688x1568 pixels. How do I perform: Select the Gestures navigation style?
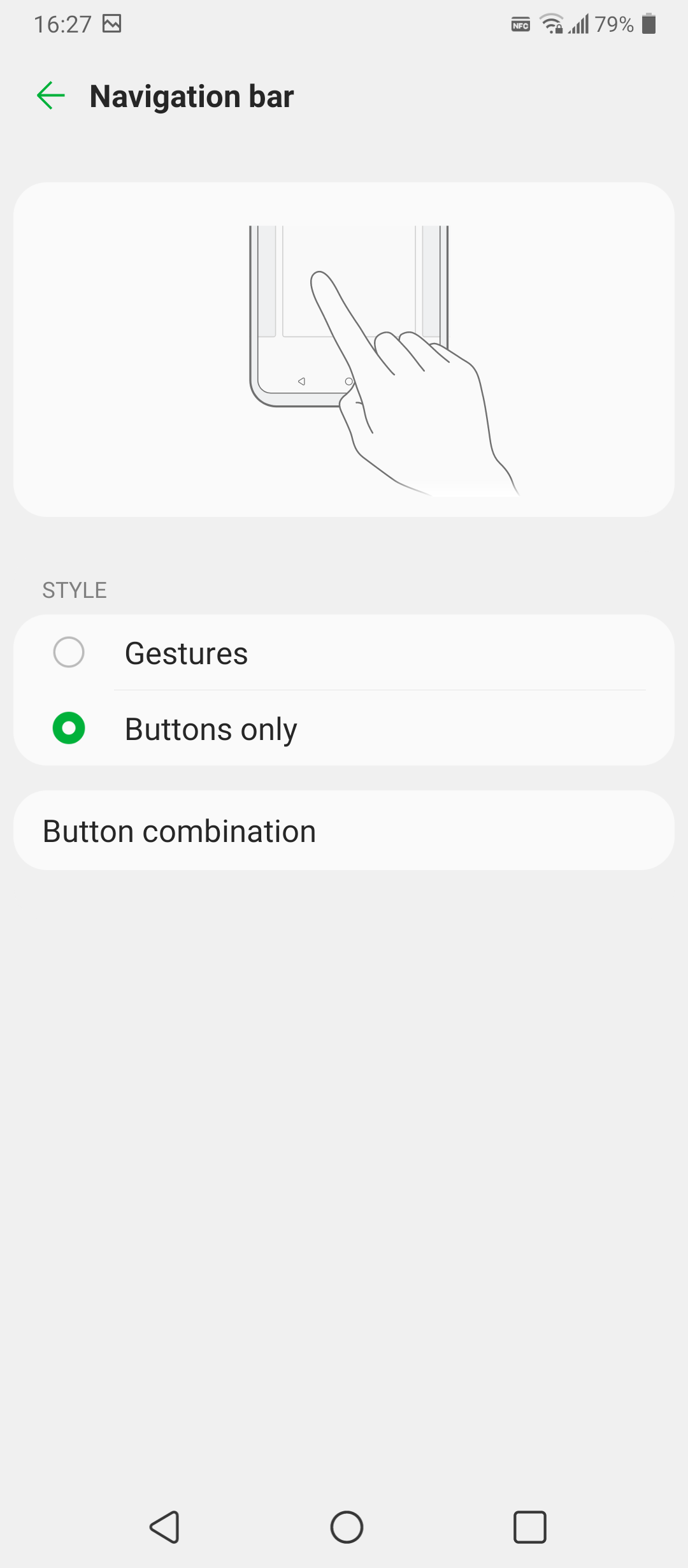[x=344, y=653]
